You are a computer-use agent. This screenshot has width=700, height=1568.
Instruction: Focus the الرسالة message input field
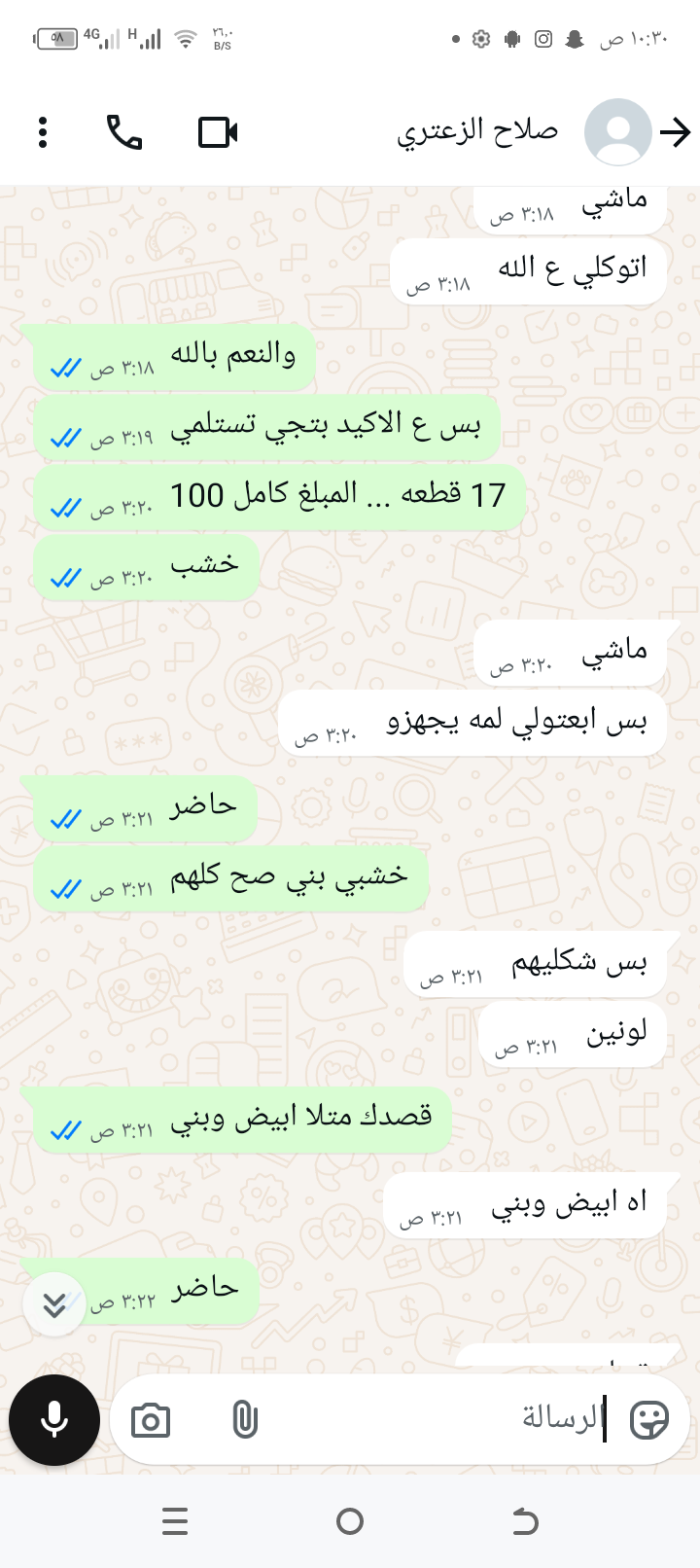point(437,1419)
